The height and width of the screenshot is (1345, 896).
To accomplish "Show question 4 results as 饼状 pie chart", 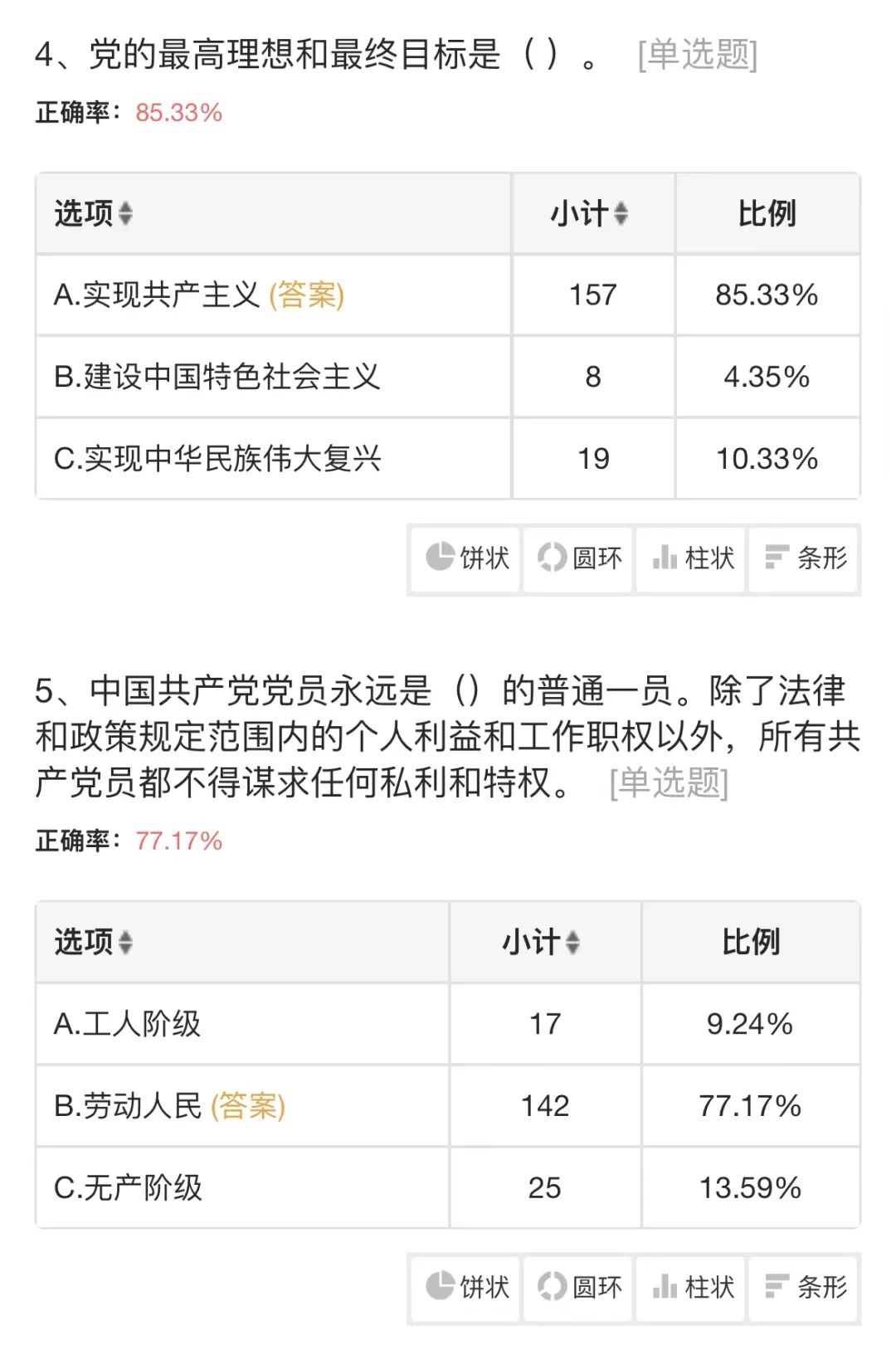I will [466, 558].
